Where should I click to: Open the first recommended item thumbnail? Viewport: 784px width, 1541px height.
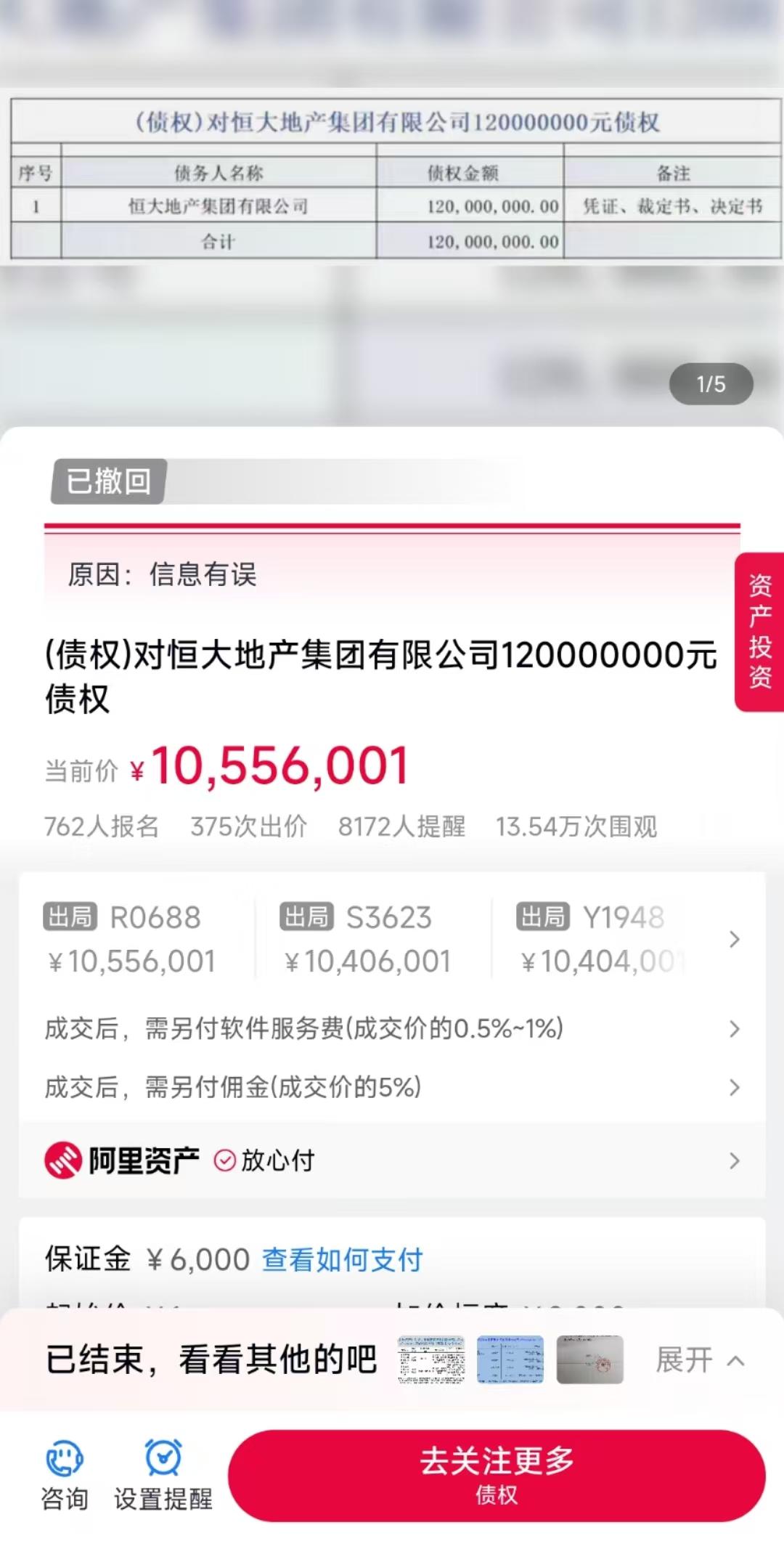coord(431,1359)
